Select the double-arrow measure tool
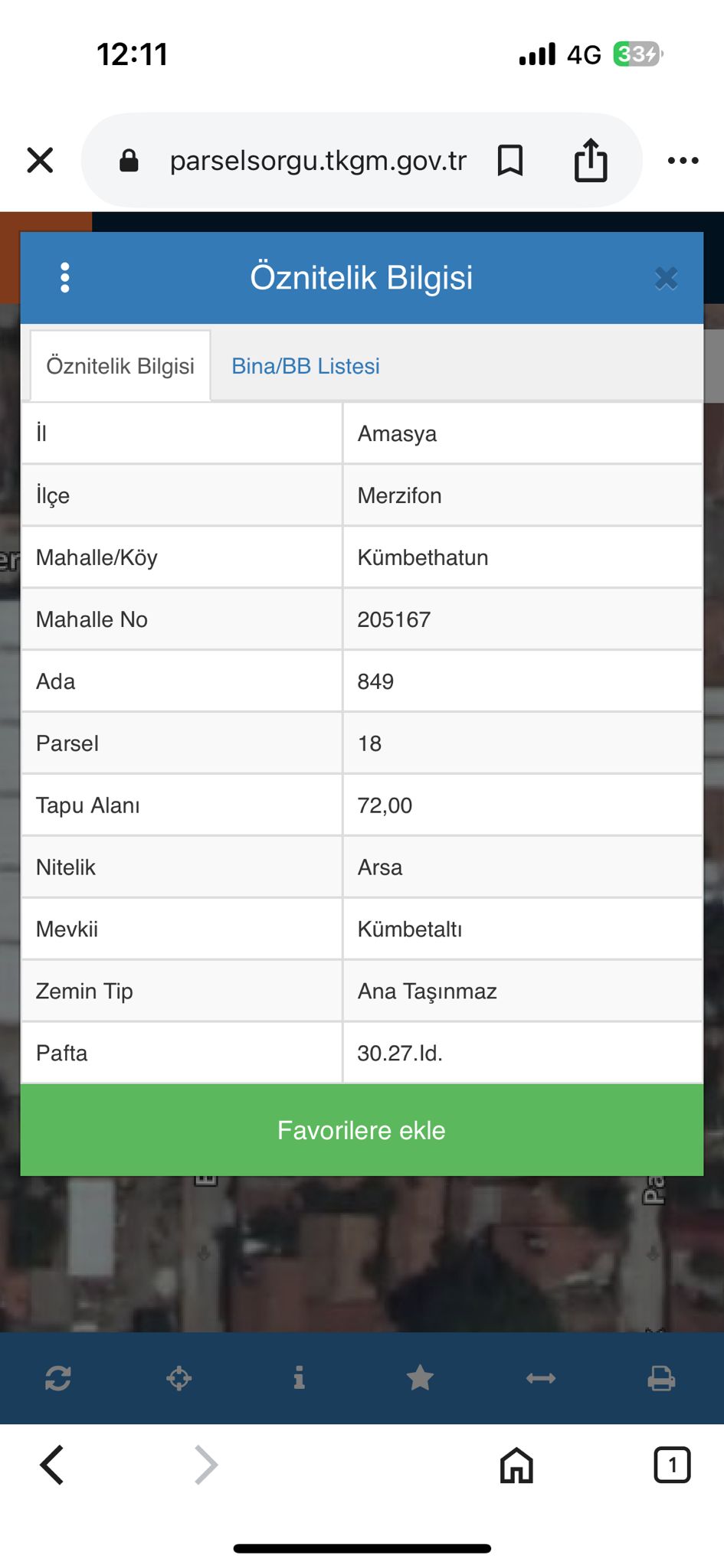The image size is (724, 1568). tap(541, 1378)
